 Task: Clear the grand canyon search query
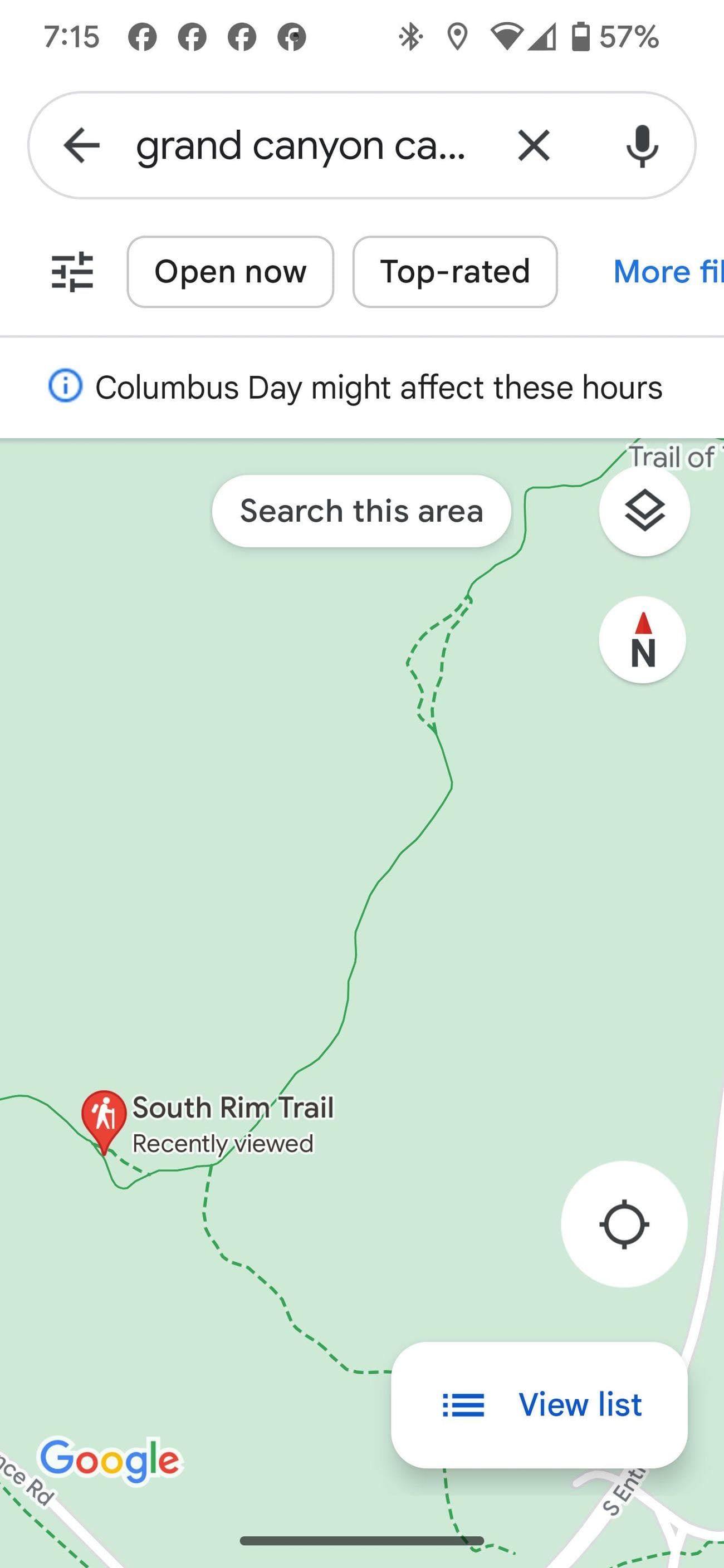[534, 145]
